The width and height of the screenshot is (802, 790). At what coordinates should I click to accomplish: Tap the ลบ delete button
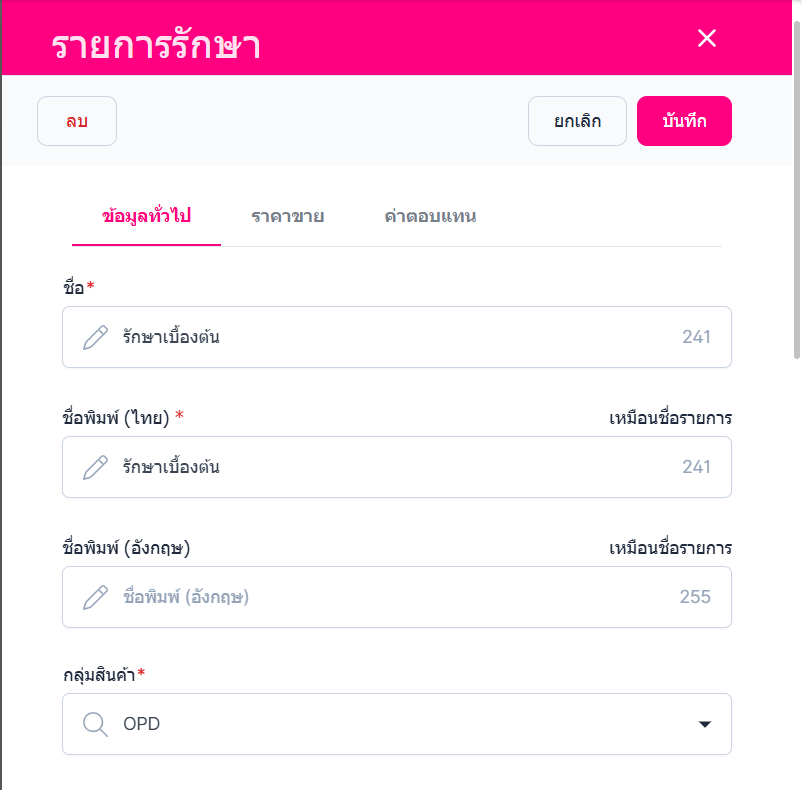77,121
